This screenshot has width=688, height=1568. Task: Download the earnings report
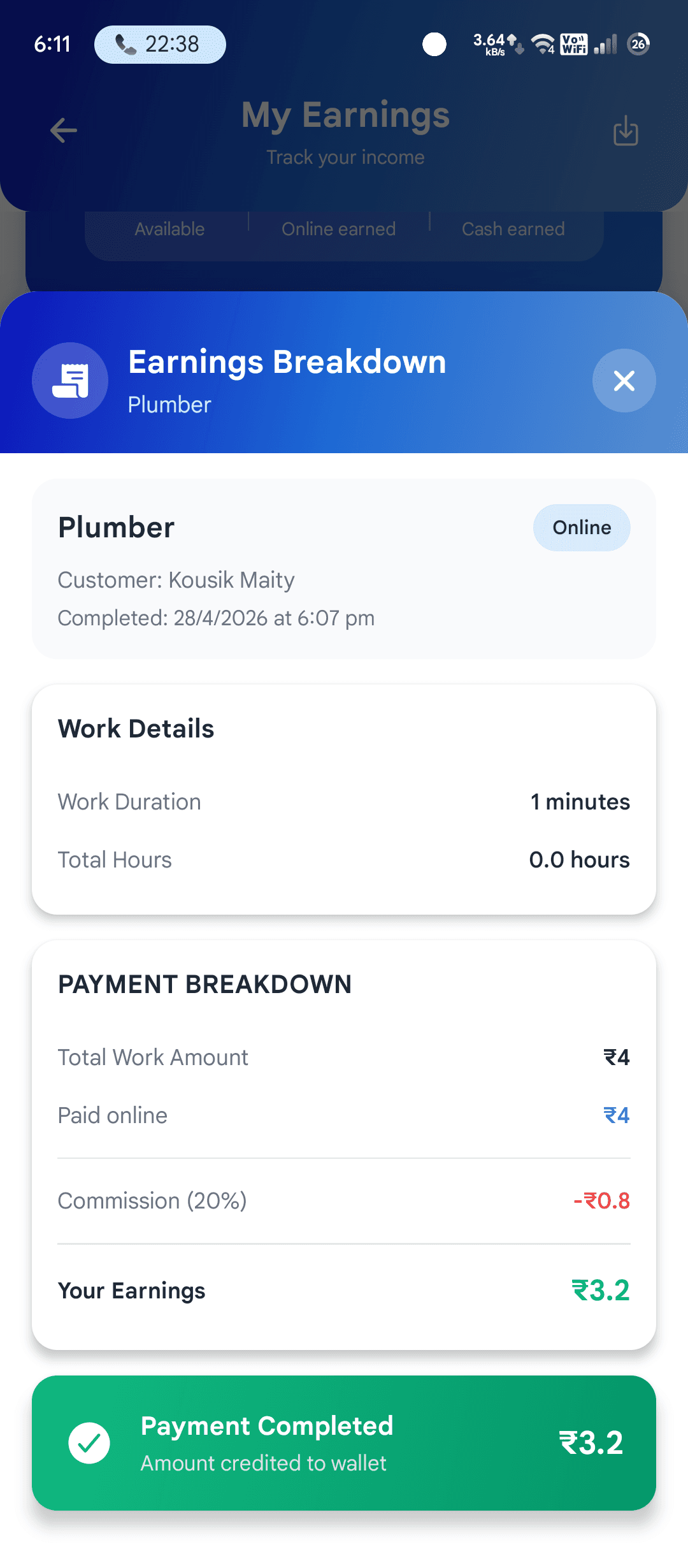[625, 131]
